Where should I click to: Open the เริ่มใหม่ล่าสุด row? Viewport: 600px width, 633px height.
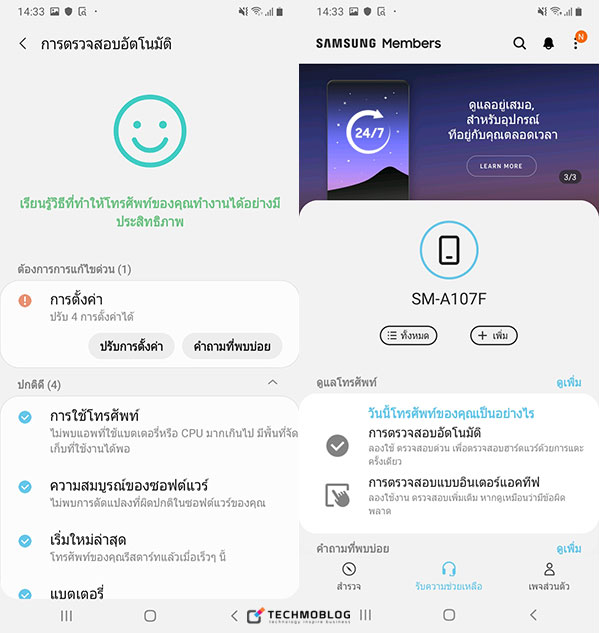click(150, 548)
